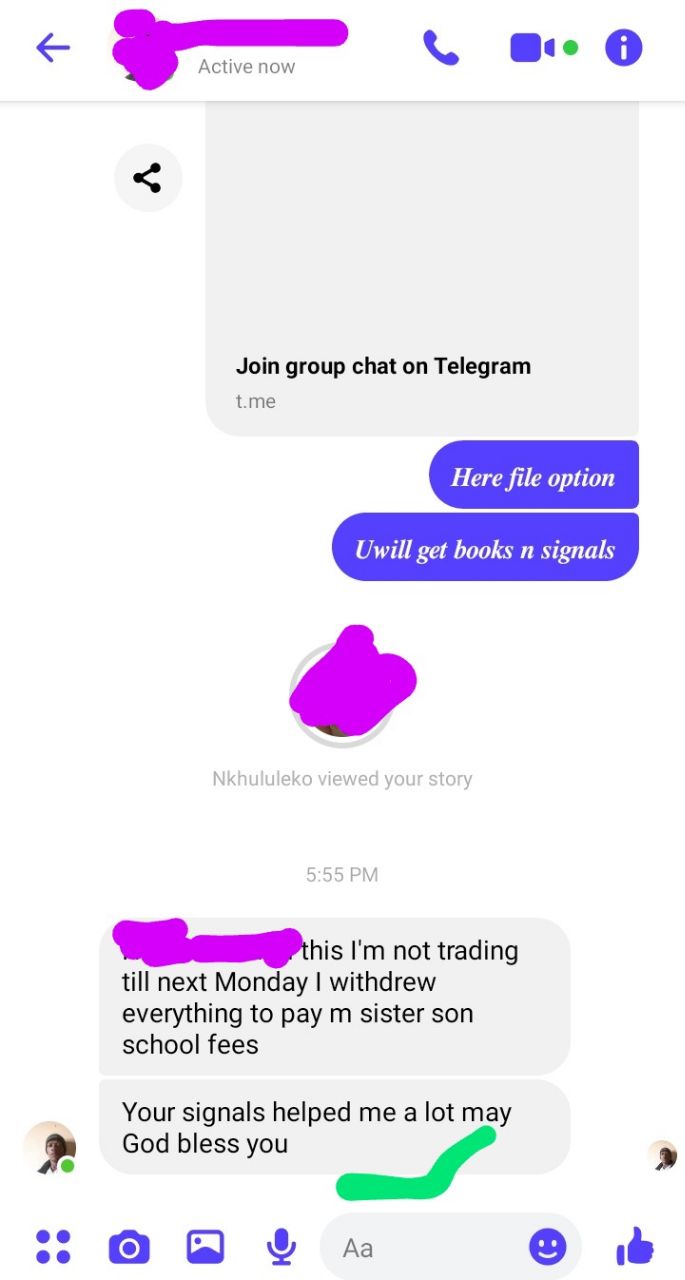Go back to the chat list

[53, 47]
